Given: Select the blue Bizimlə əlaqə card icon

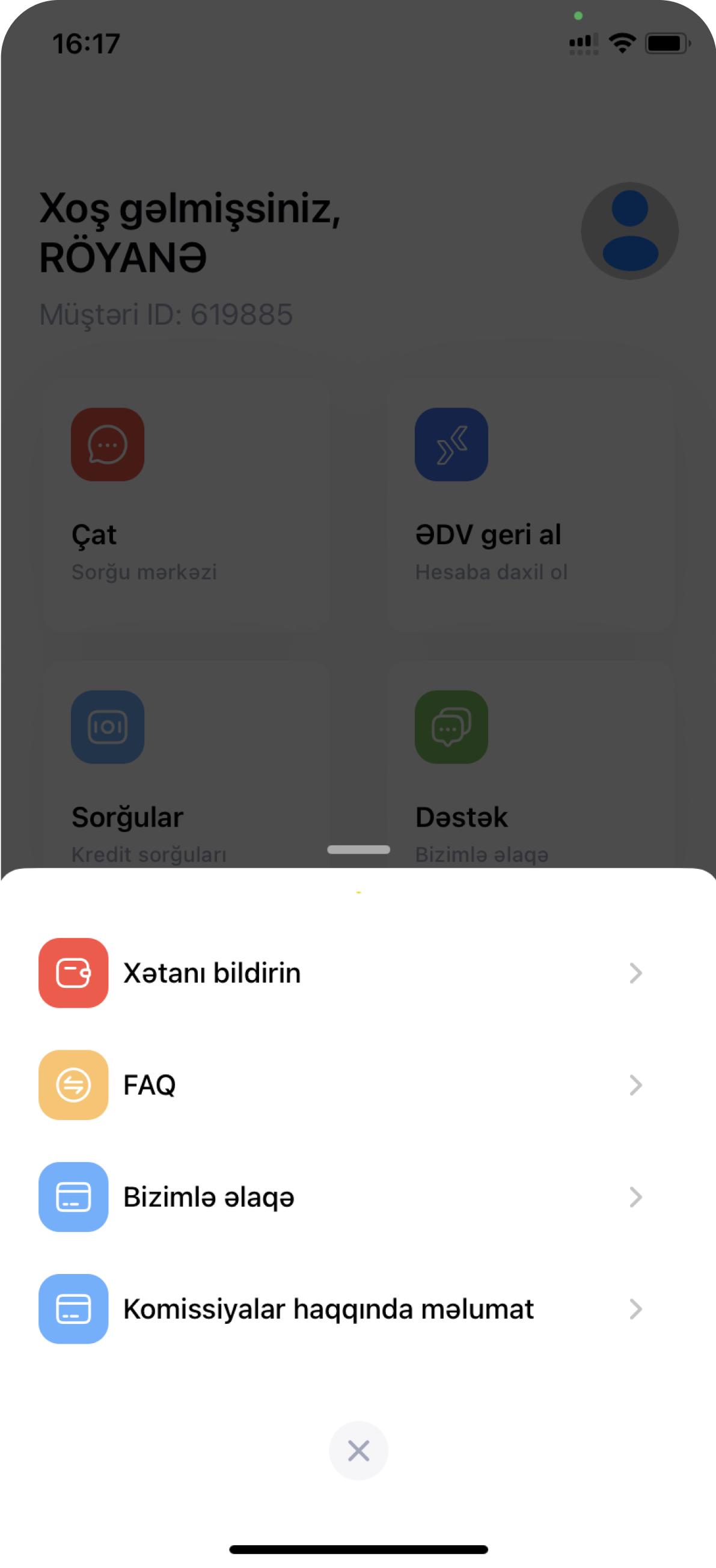Looking at the screenshot, I should [x=73, y=1196].
